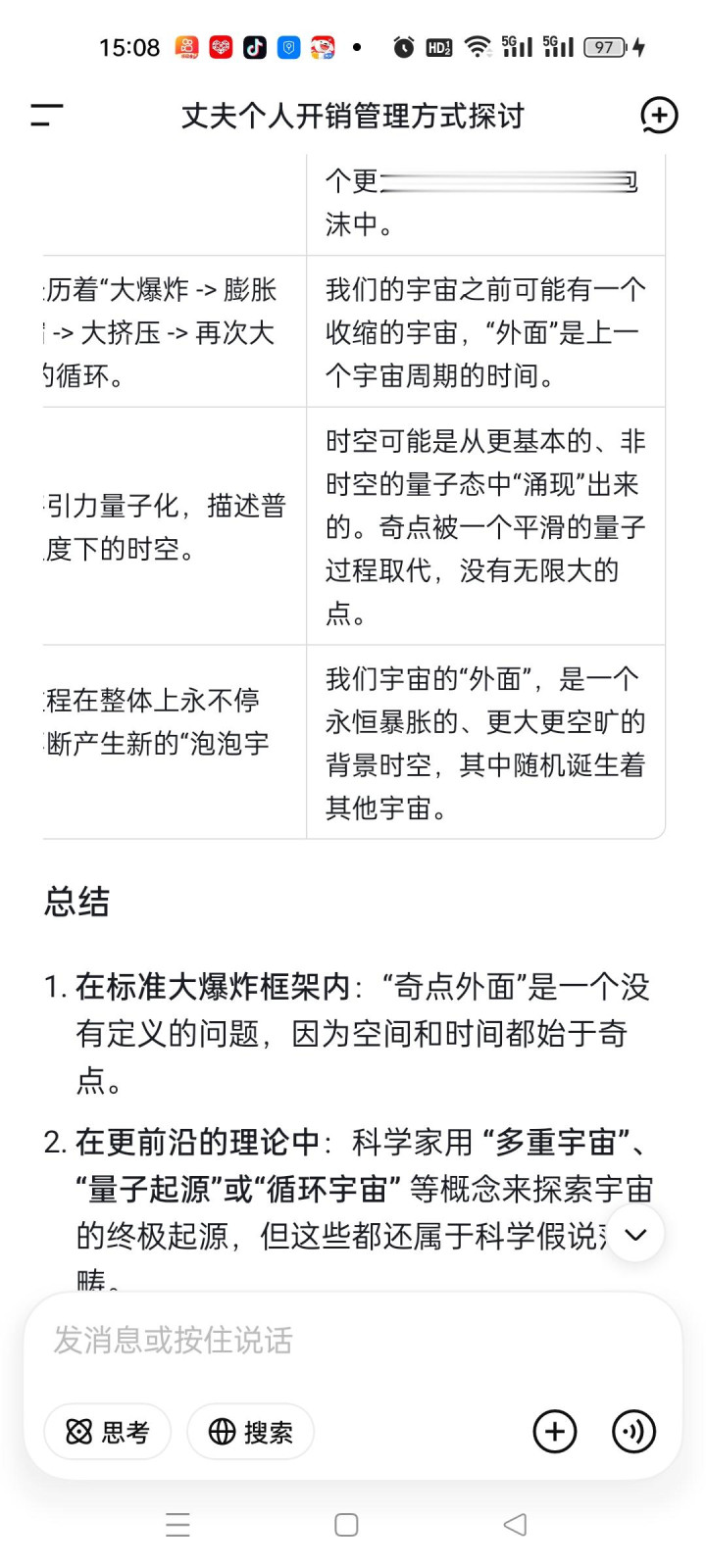This screenshot has height=1568, width=706.
Task: Start voice input mode
Action: [x=633, y=1432]
